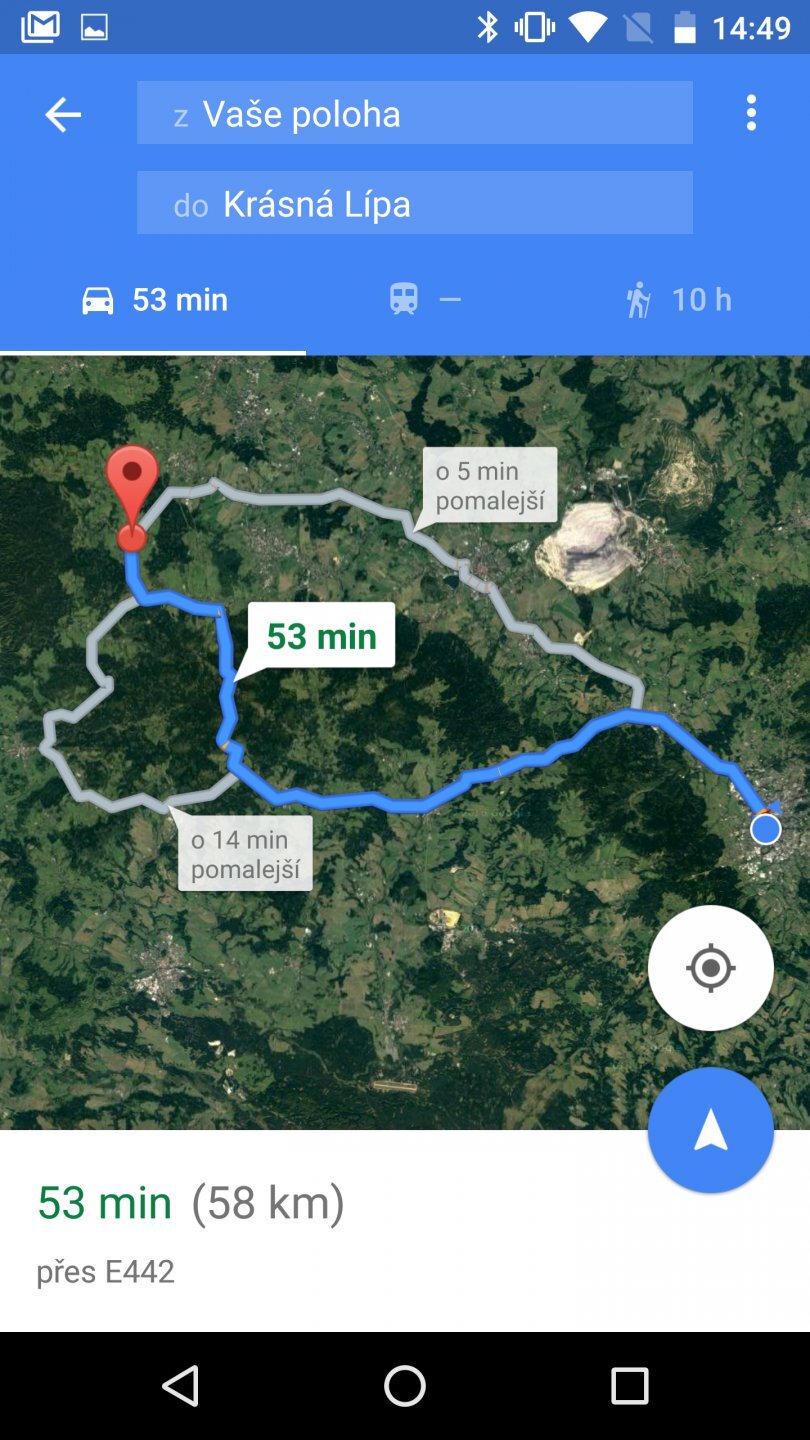Change the destination Krásná Lípa
The image size is (810, 1440).
click(x=414, y=203)
